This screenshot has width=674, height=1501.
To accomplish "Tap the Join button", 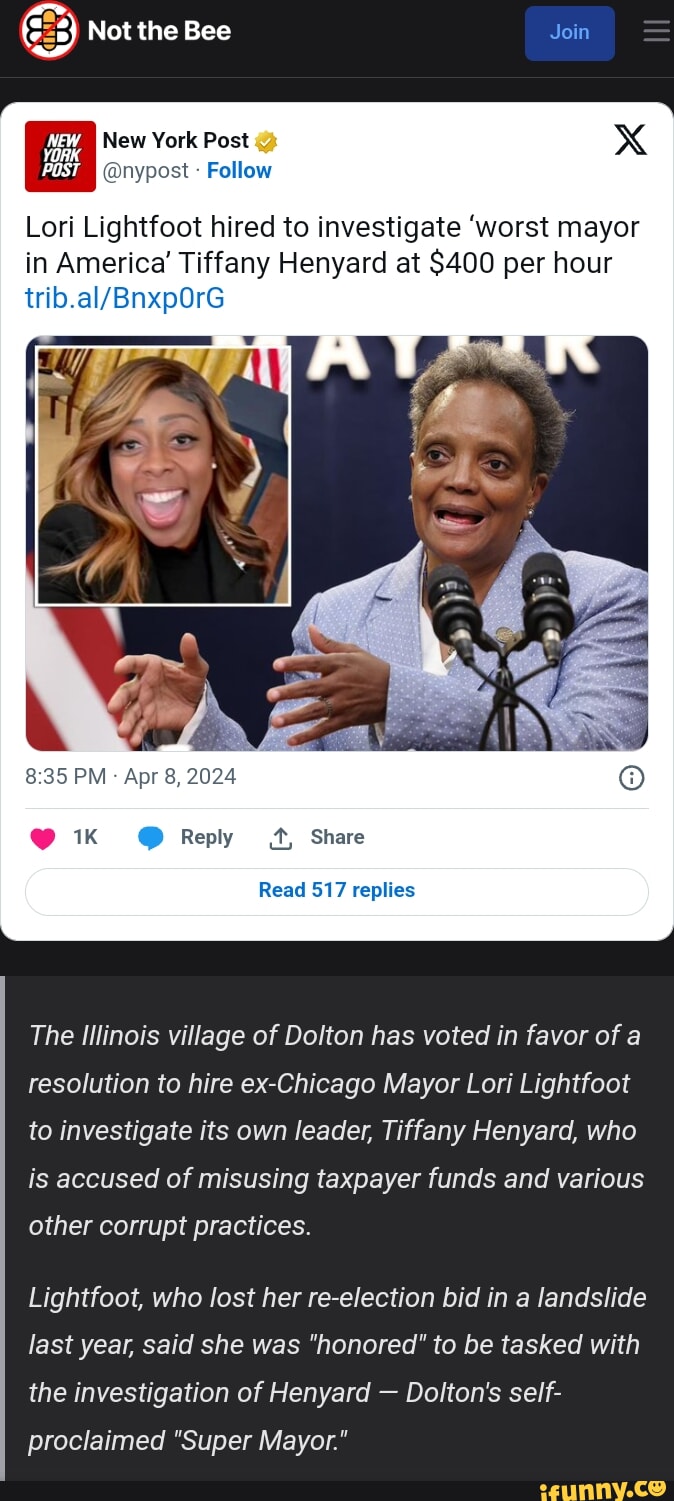I will (x=569, y=33).
